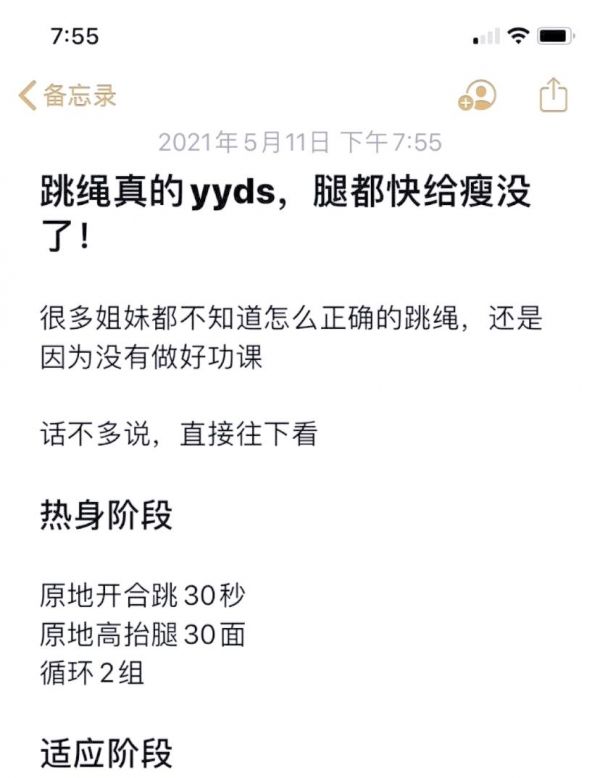Go back to 备忘录 notes list
This screenshot has height=778, width=600.
[67, 96]
